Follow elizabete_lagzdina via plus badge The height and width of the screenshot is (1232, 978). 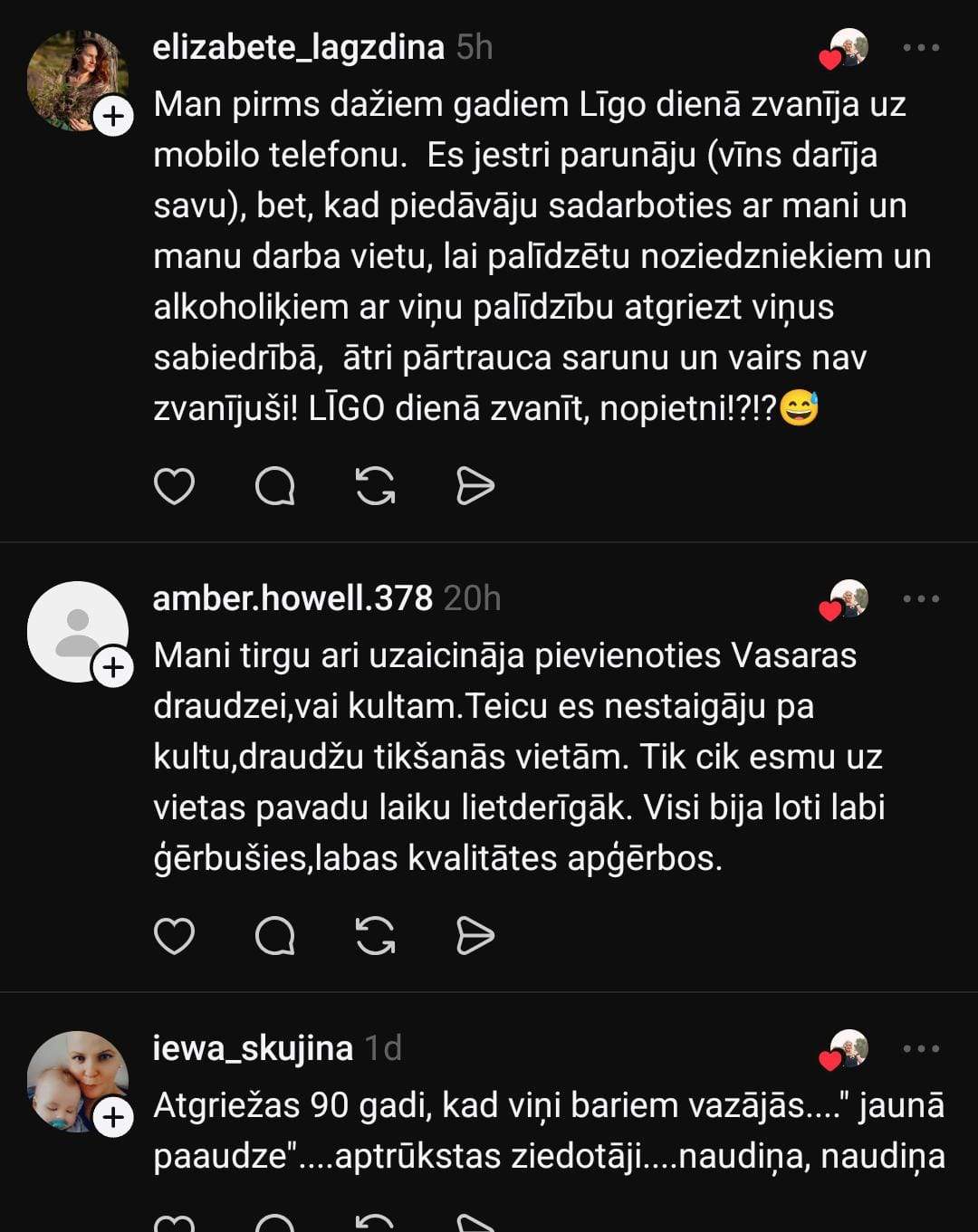pos(113,117)
